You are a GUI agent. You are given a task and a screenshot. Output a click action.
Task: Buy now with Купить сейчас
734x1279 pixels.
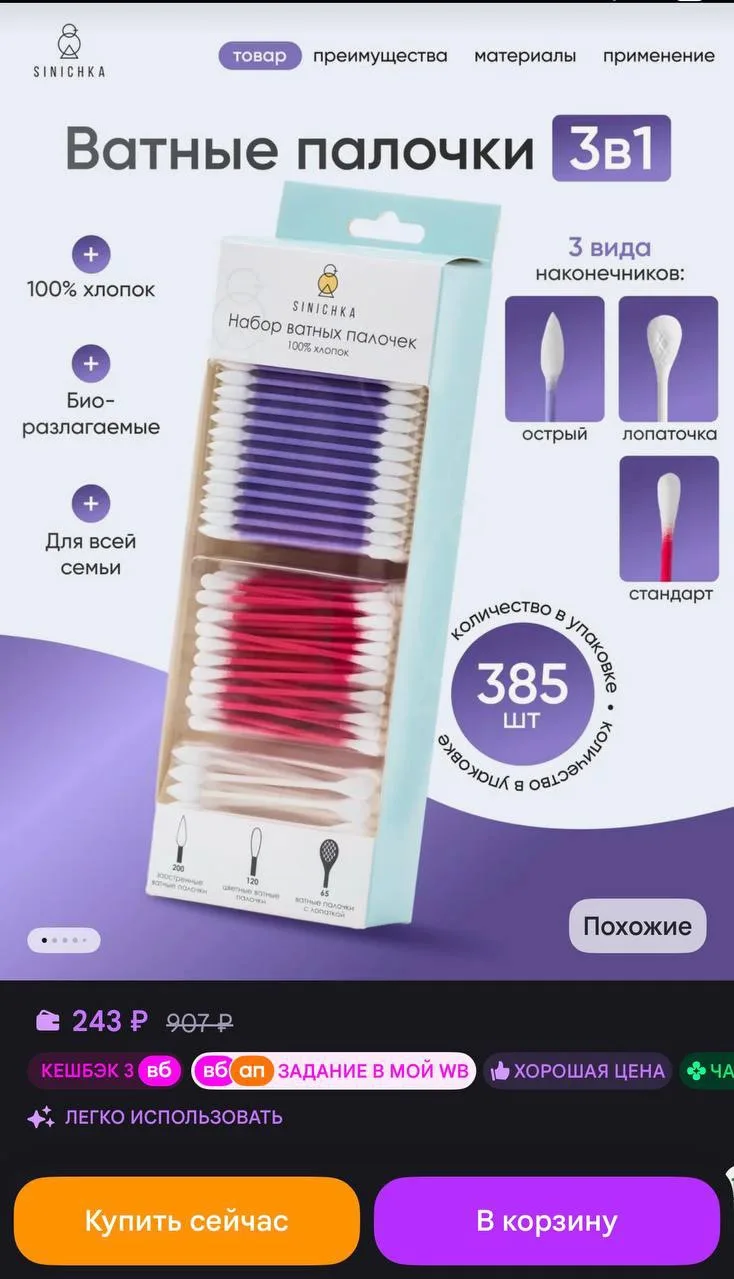[x=187, y=1220]
